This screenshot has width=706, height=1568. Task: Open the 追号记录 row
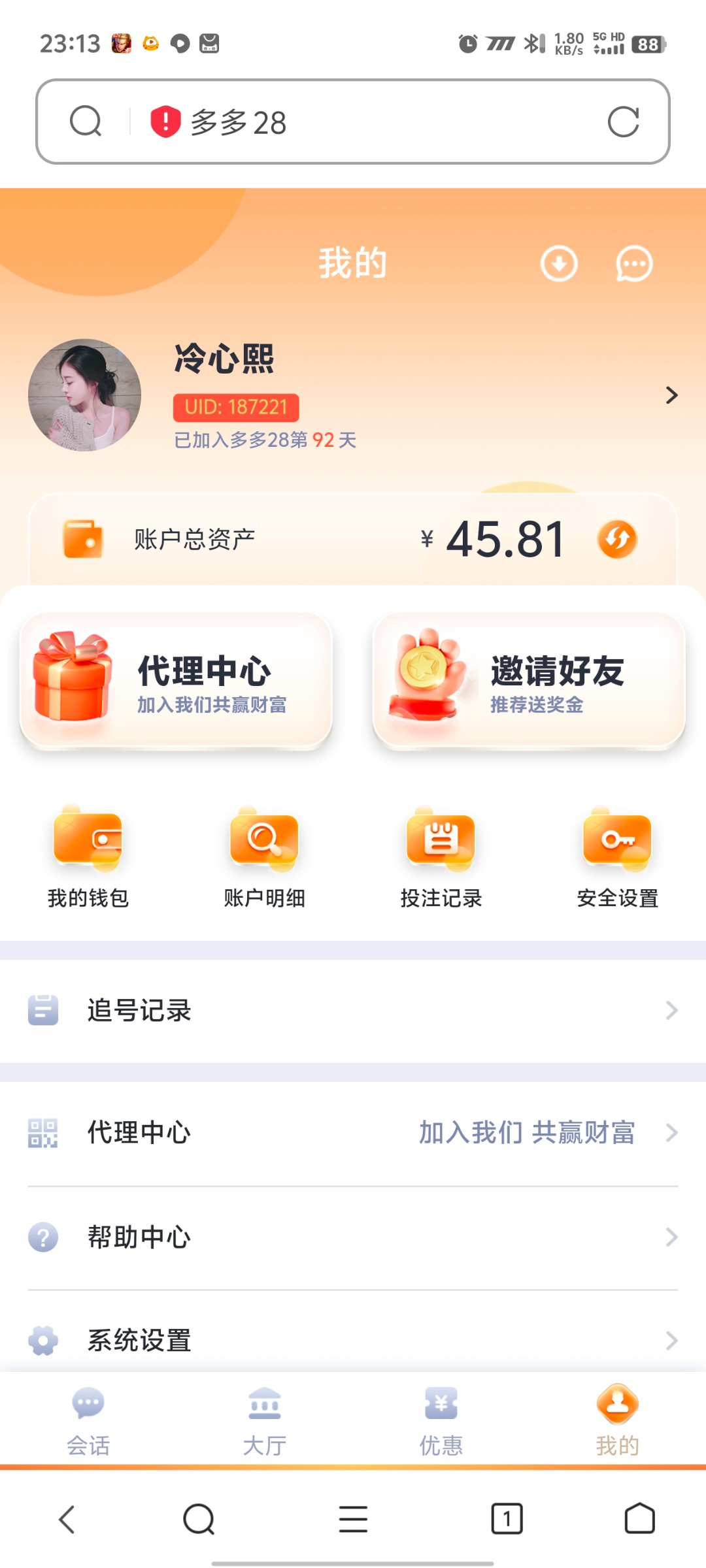pos(353,1011)
